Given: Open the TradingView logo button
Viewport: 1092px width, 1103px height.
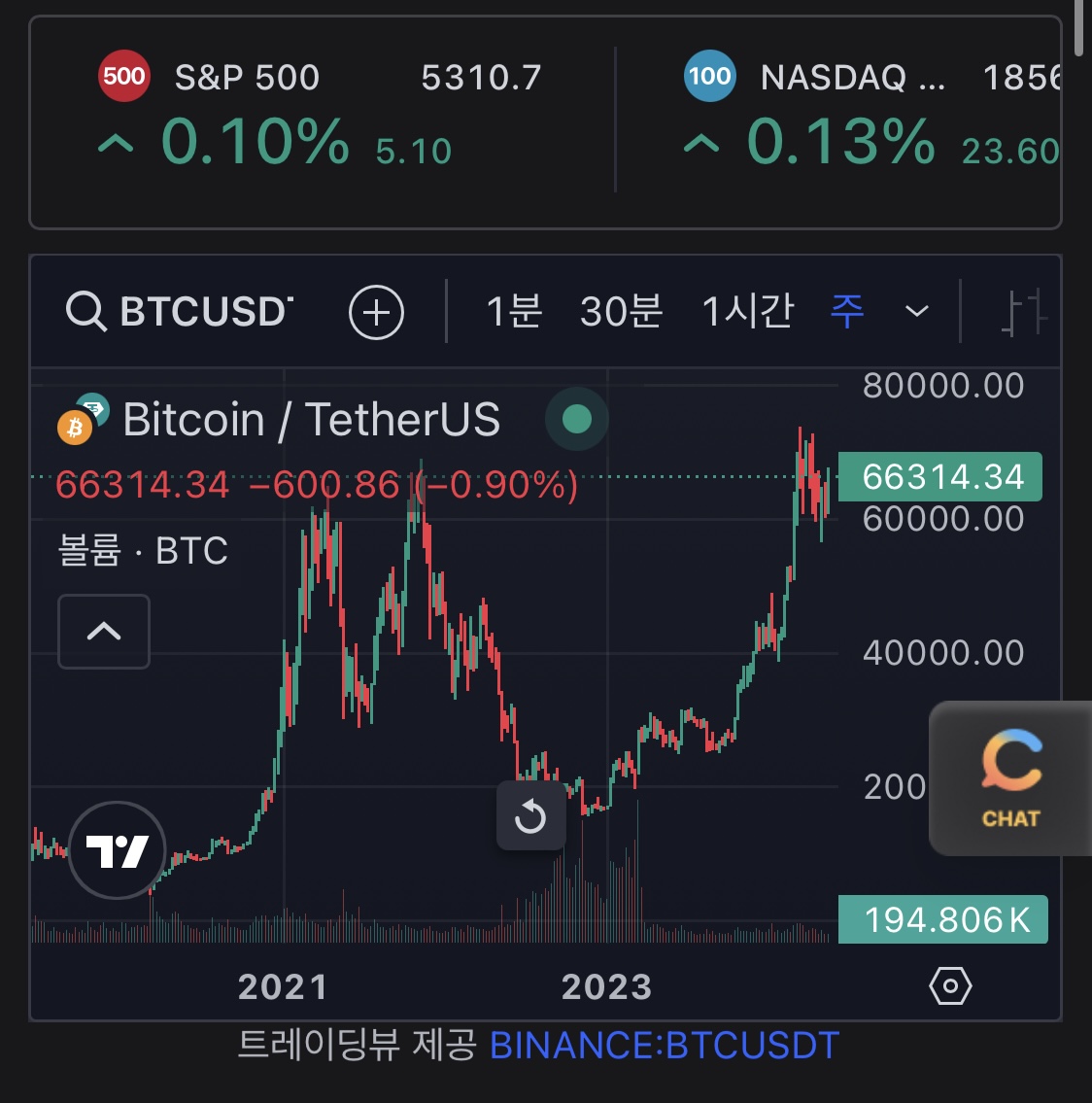Looking at the screenshot, I should [117, 850].
